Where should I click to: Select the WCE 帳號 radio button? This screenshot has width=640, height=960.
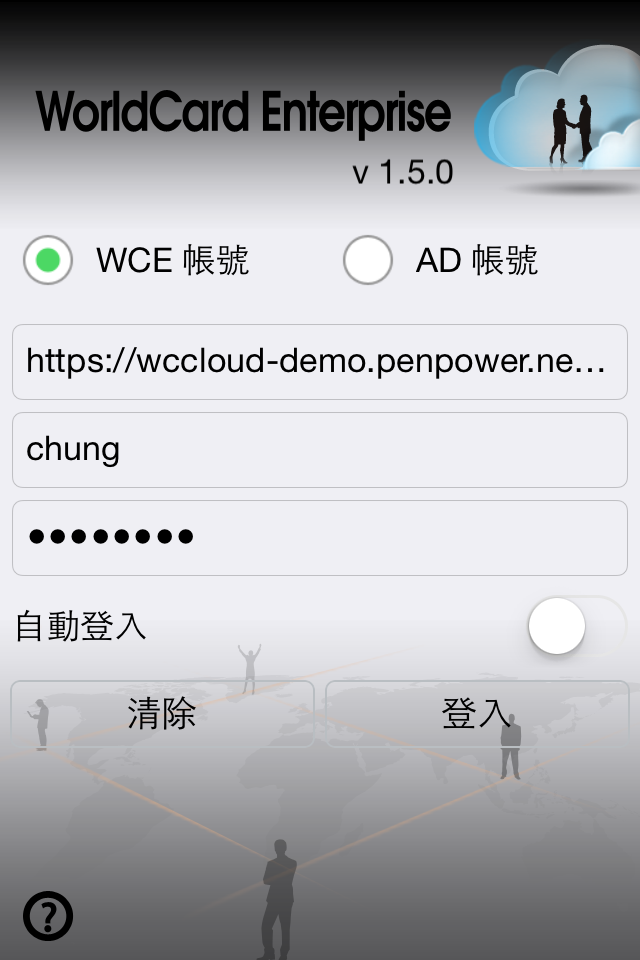point(48,261)
